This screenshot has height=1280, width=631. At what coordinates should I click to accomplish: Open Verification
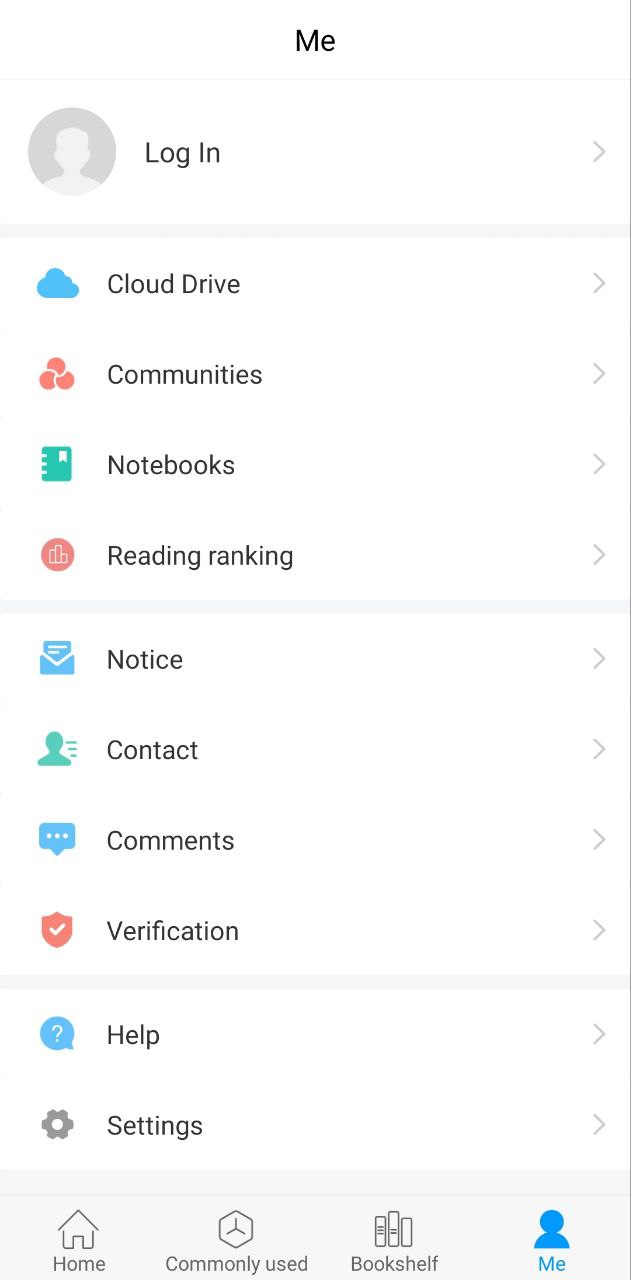(x=172, y=931)
